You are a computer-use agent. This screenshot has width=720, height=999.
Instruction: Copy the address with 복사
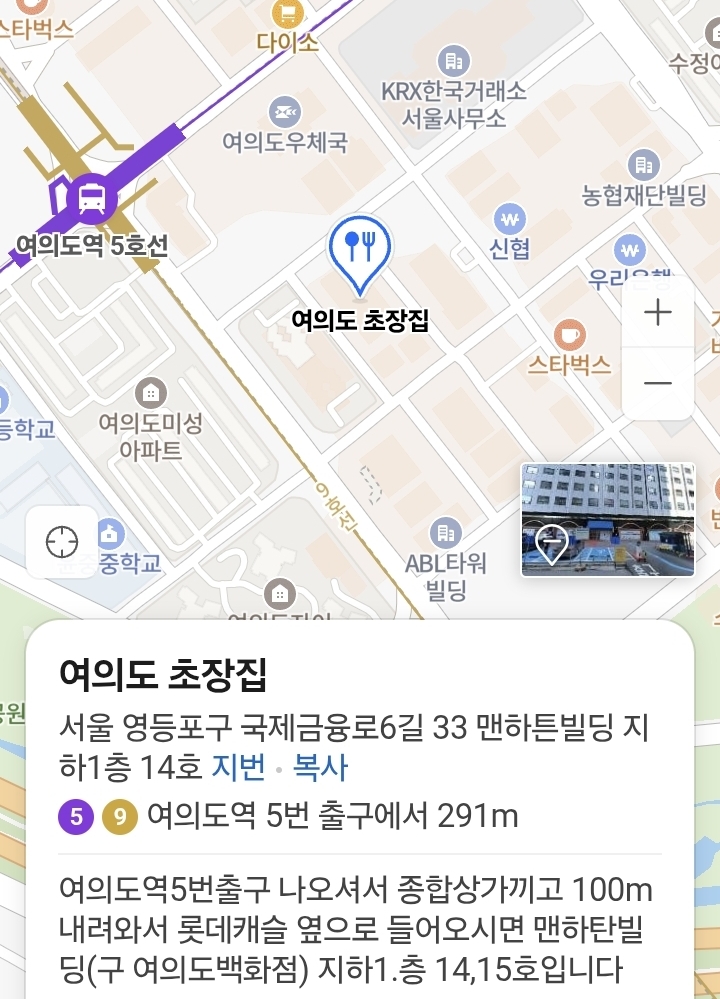pos(319,767)
